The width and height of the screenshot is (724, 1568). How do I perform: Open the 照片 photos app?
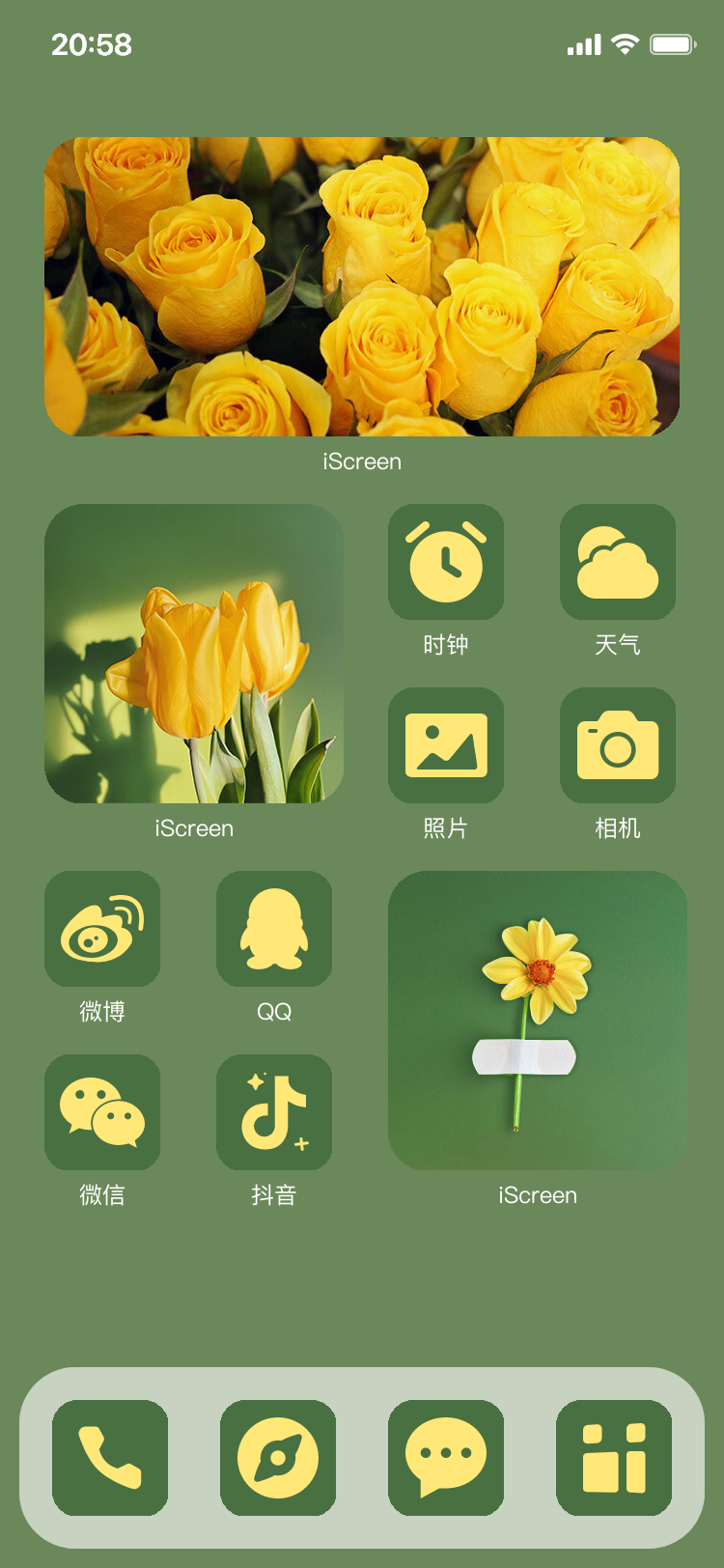click(x=446, y=745)
